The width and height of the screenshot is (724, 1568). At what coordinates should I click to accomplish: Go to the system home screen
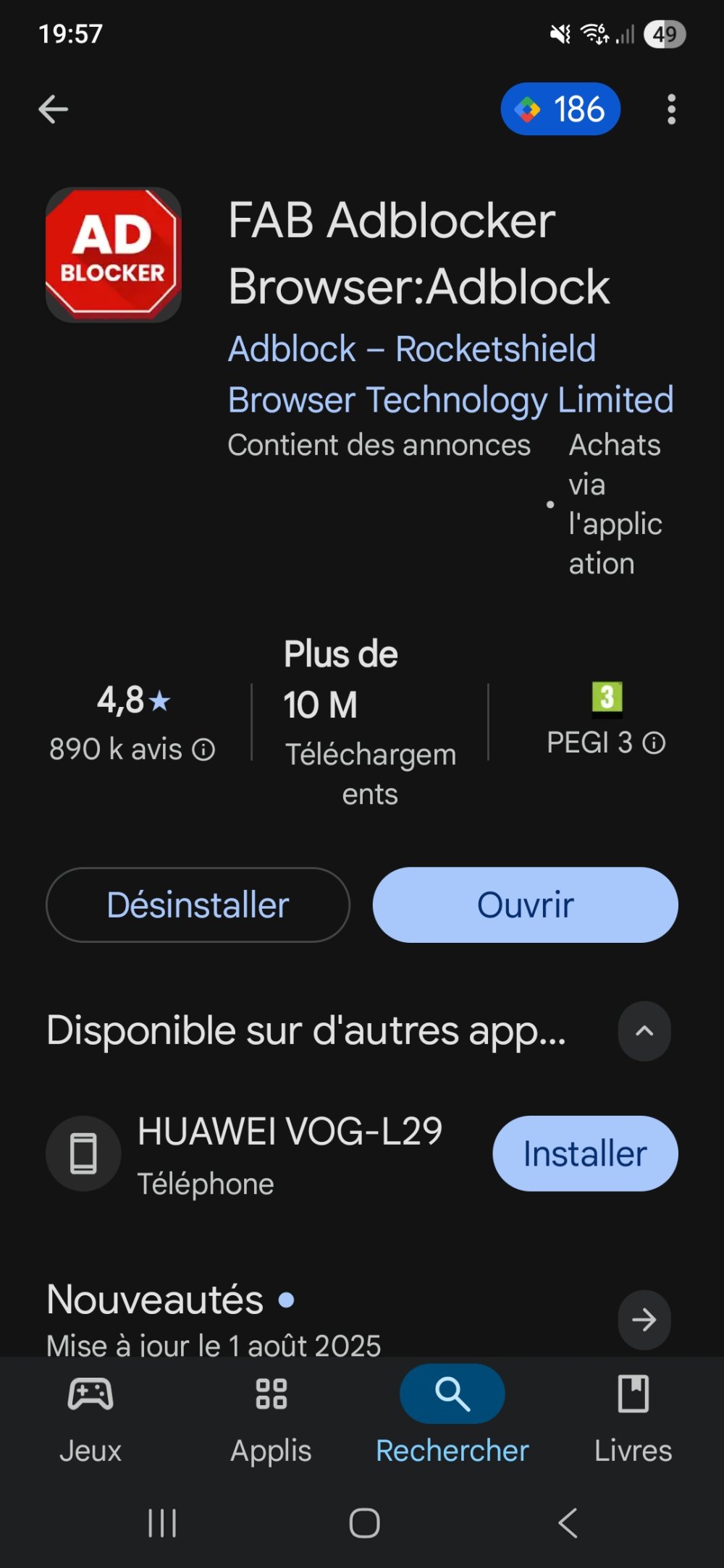point(364,1522)
